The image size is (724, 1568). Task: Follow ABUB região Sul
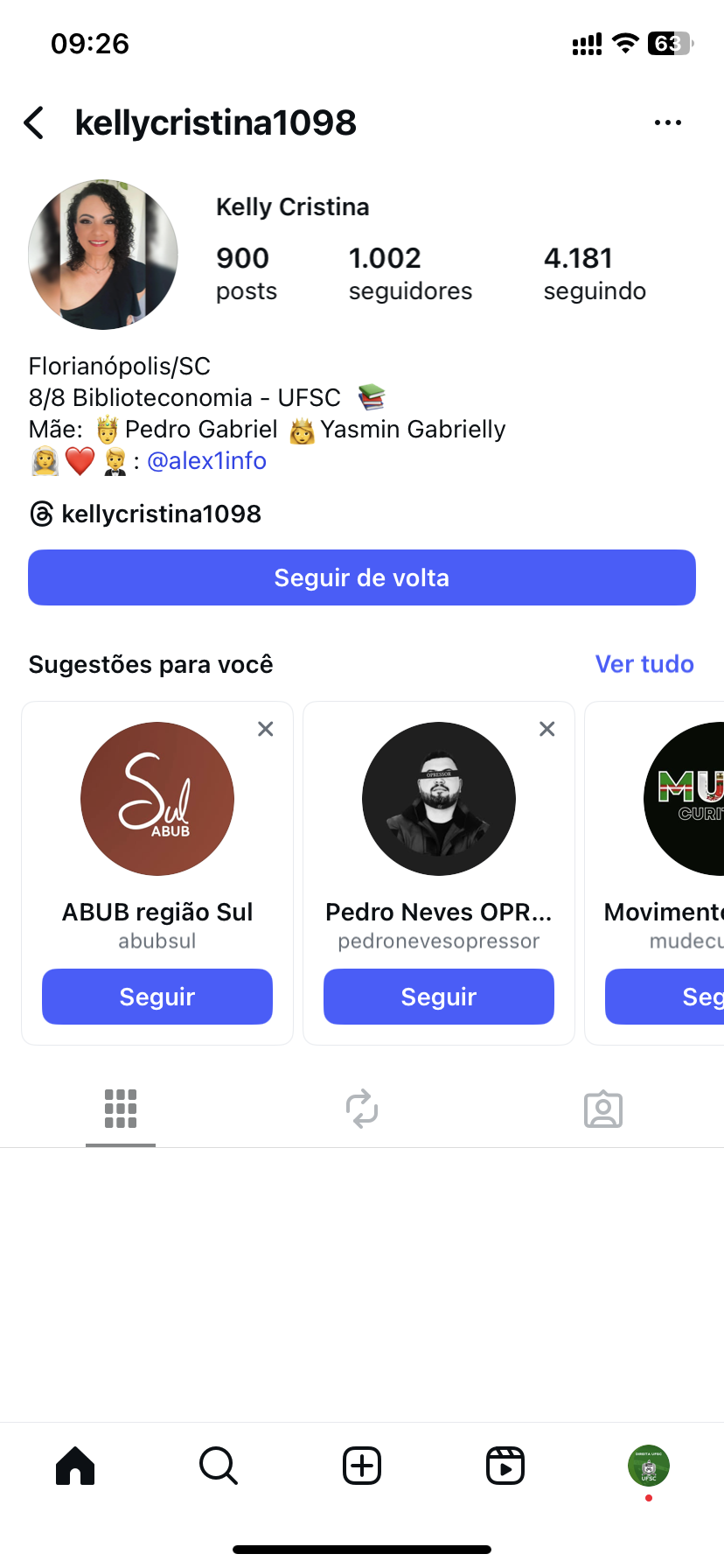pos(157,997)
